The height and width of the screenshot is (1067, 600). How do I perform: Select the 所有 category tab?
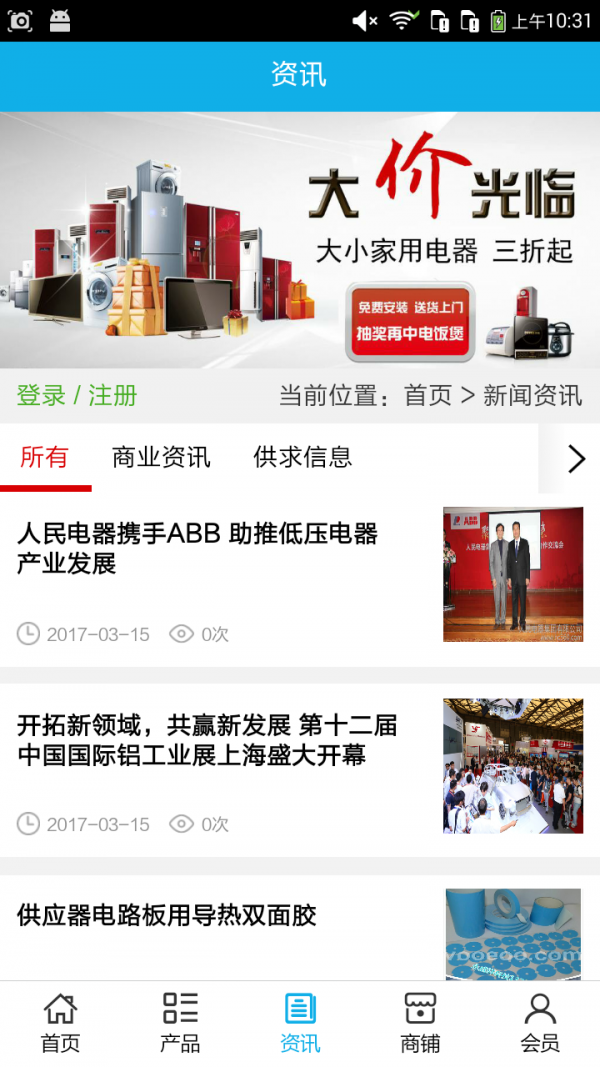45,458
